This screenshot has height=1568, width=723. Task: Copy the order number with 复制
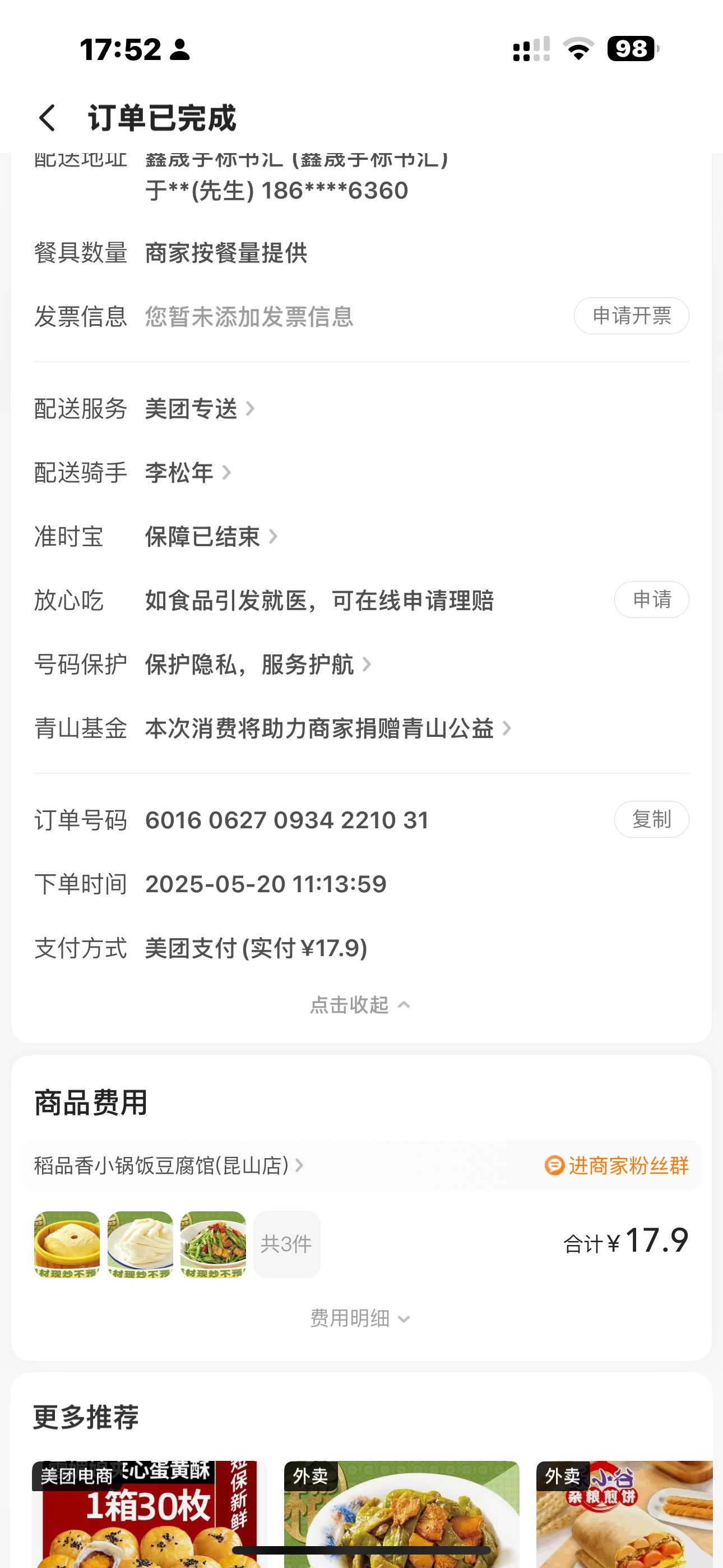651,820
